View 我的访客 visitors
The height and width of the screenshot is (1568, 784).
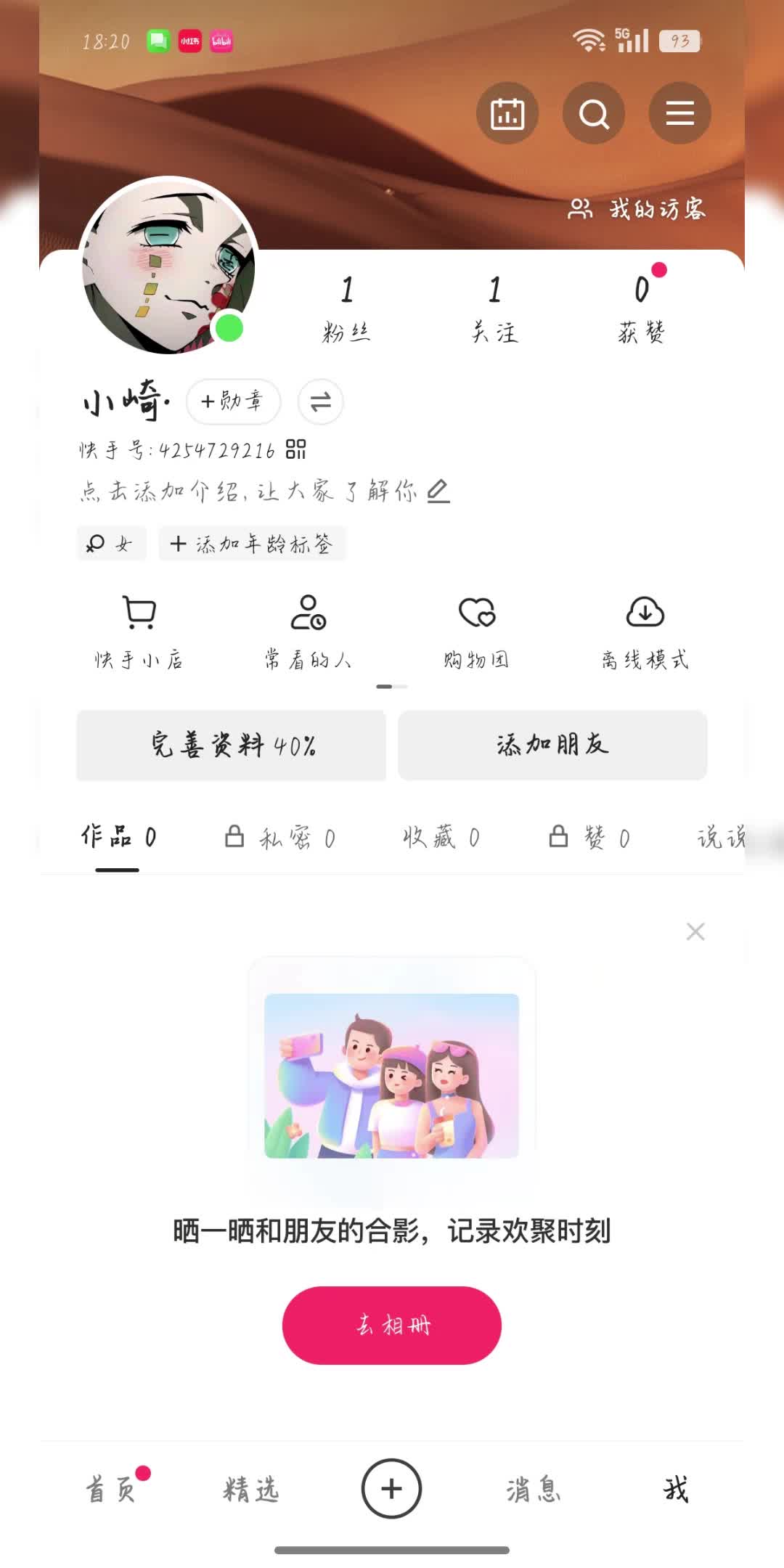637,209
